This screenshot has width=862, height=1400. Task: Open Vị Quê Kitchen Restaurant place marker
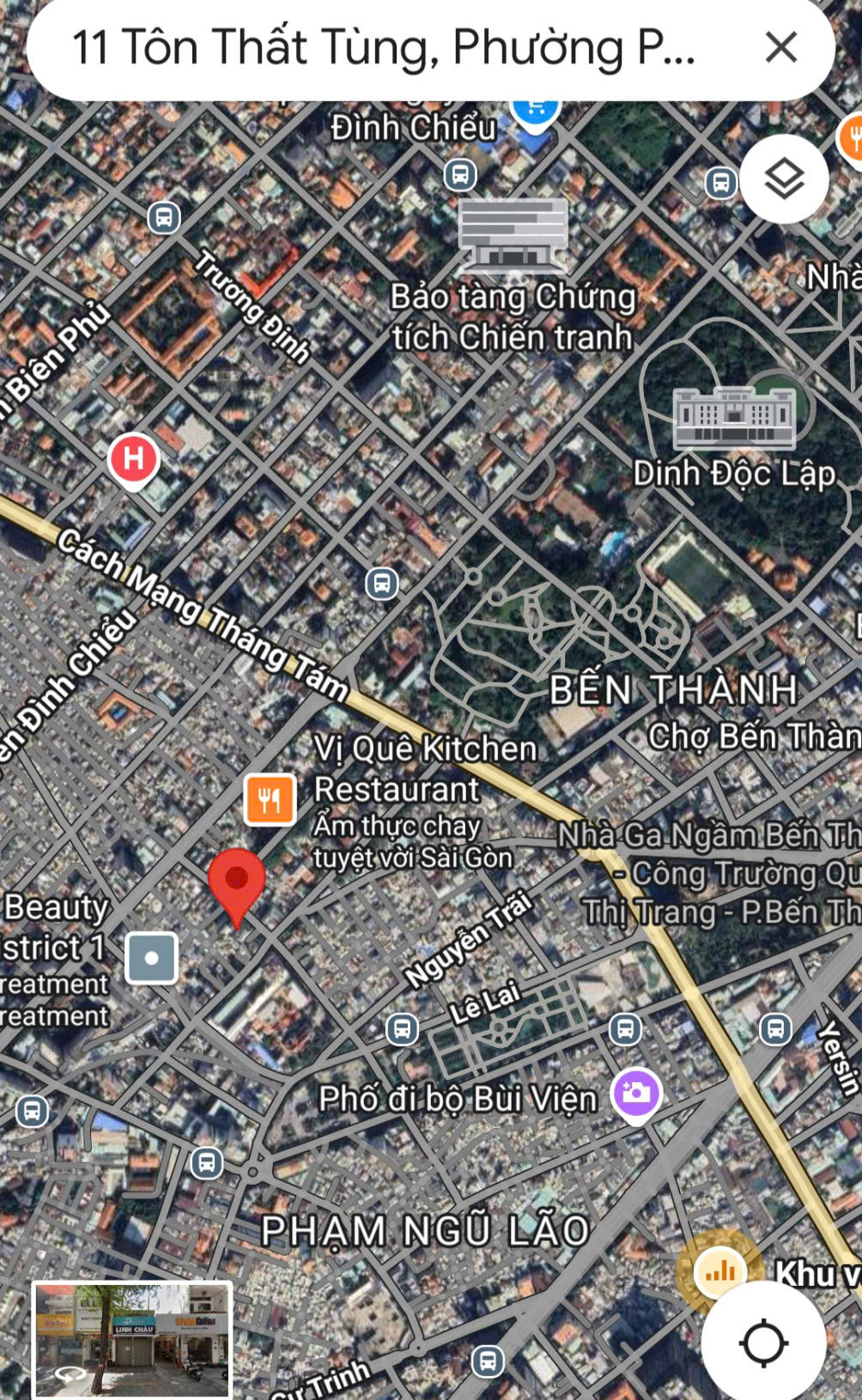tap(270, 799)
